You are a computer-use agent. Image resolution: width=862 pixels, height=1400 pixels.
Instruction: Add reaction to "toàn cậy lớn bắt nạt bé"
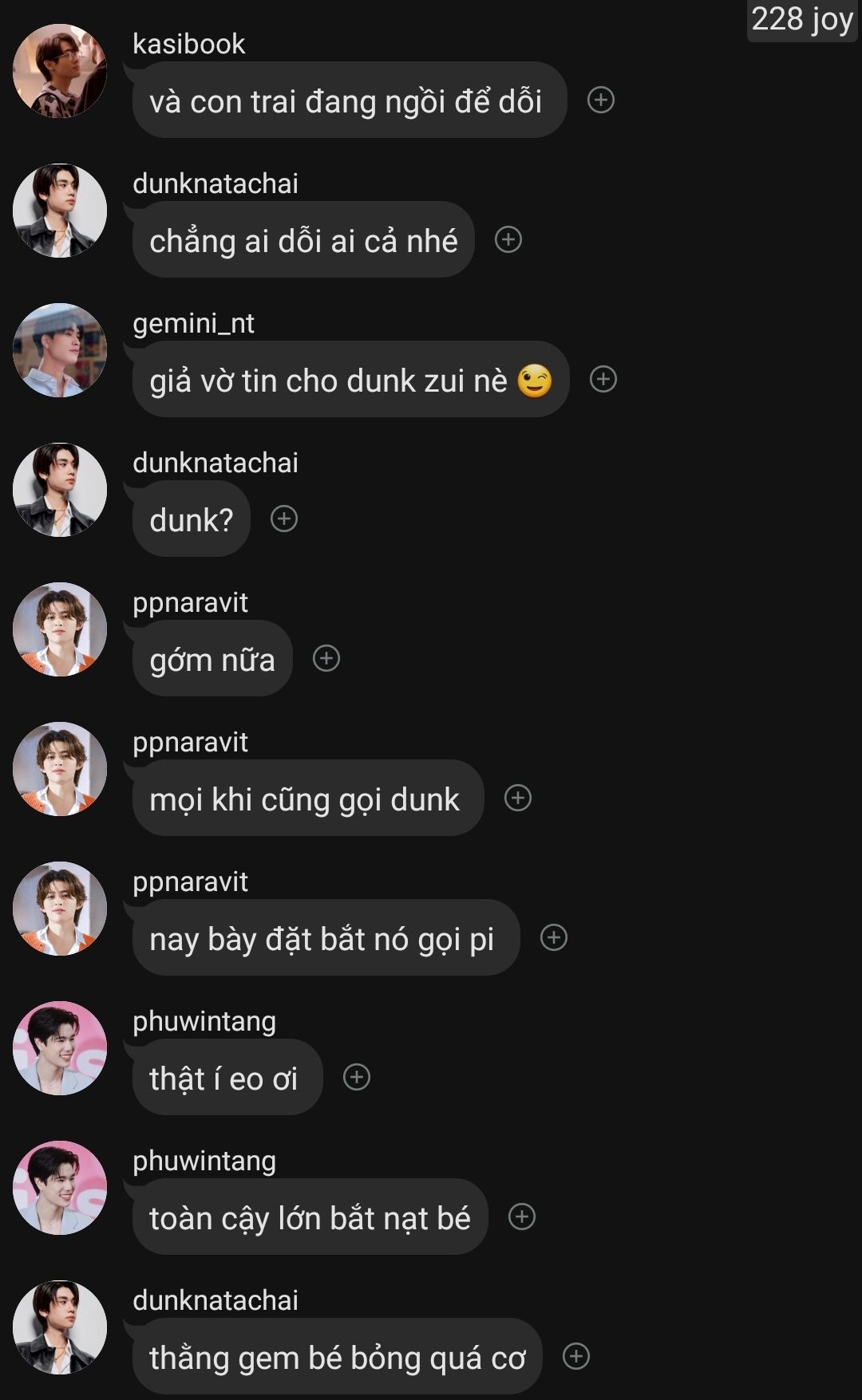click(x=522, y=1217)
